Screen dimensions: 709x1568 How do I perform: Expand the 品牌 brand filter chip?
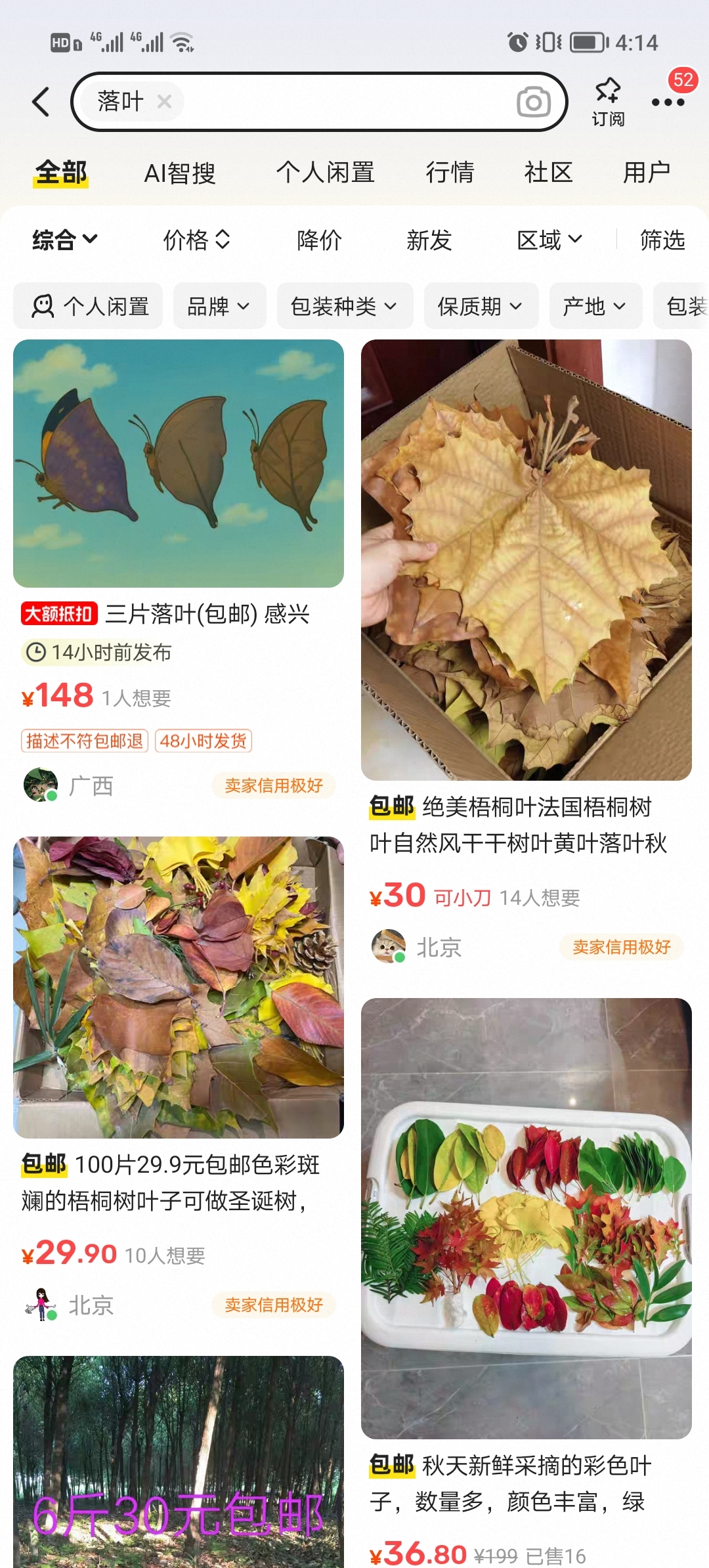(219, 306)
